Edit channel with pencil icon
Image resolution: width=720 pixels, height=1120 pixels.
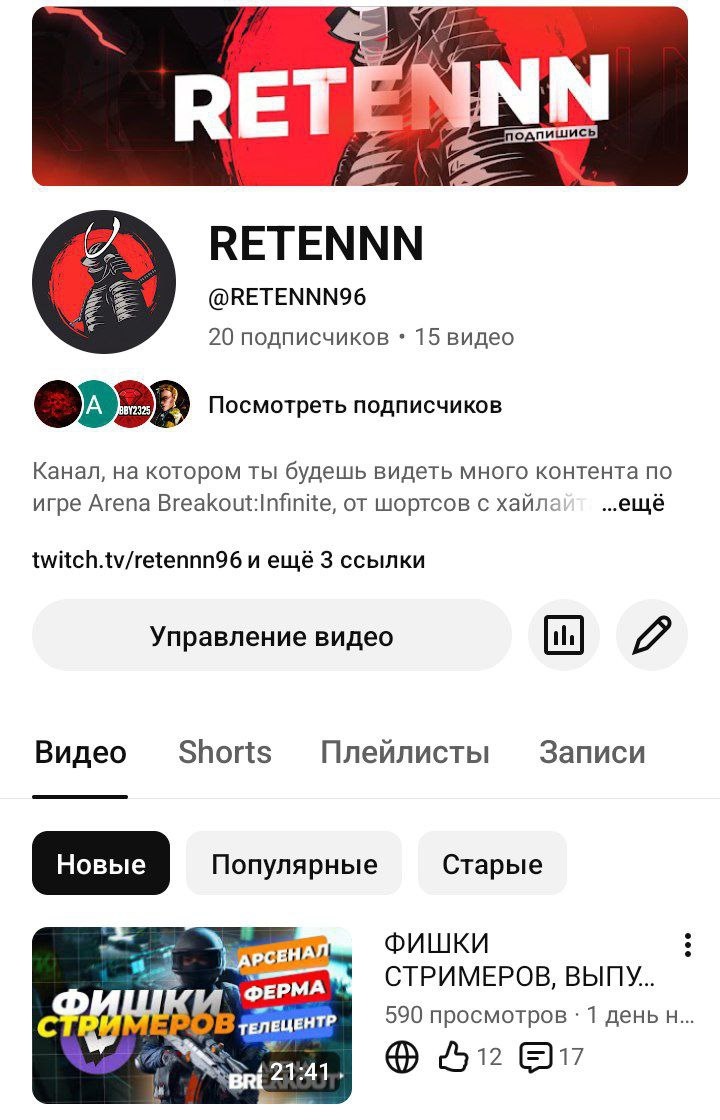click(x=651, y=635)
